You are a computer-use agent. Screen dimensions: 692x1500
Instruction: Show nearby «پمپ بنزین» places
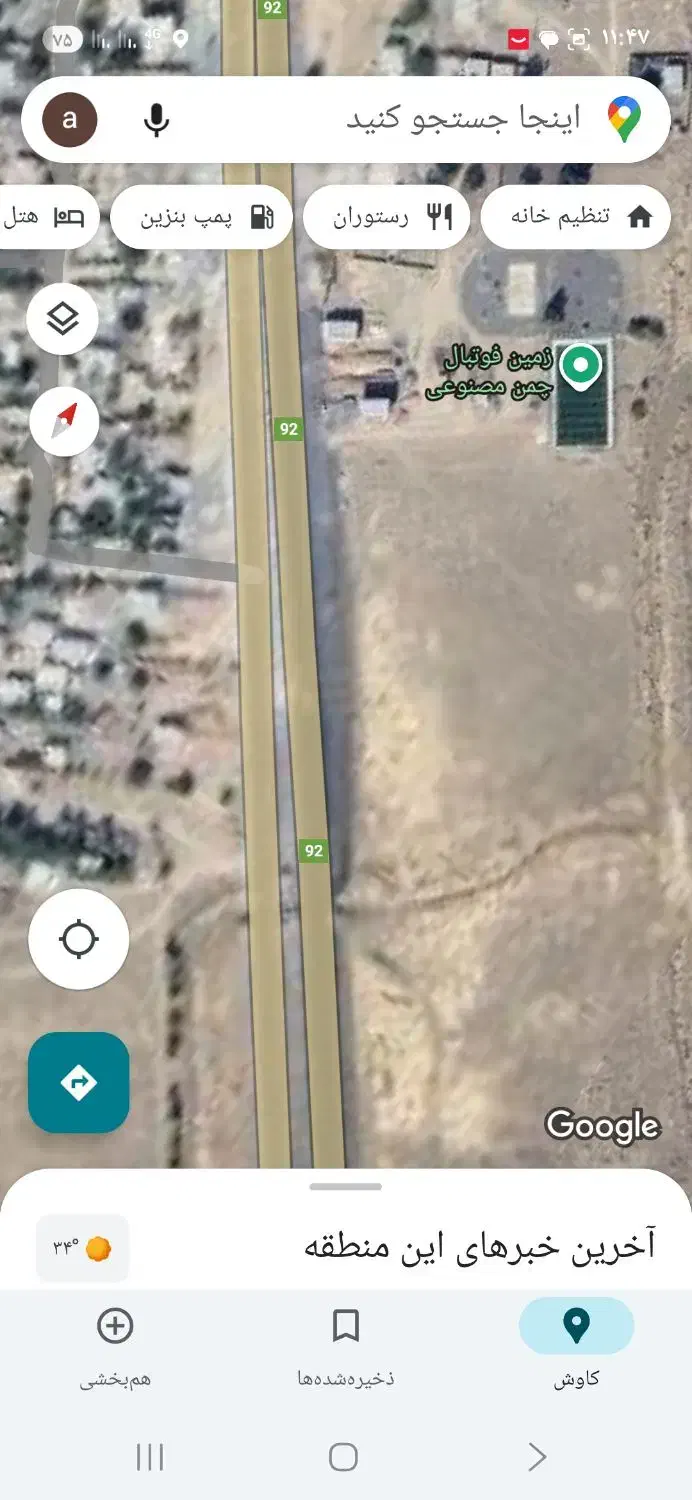(201, 217)
